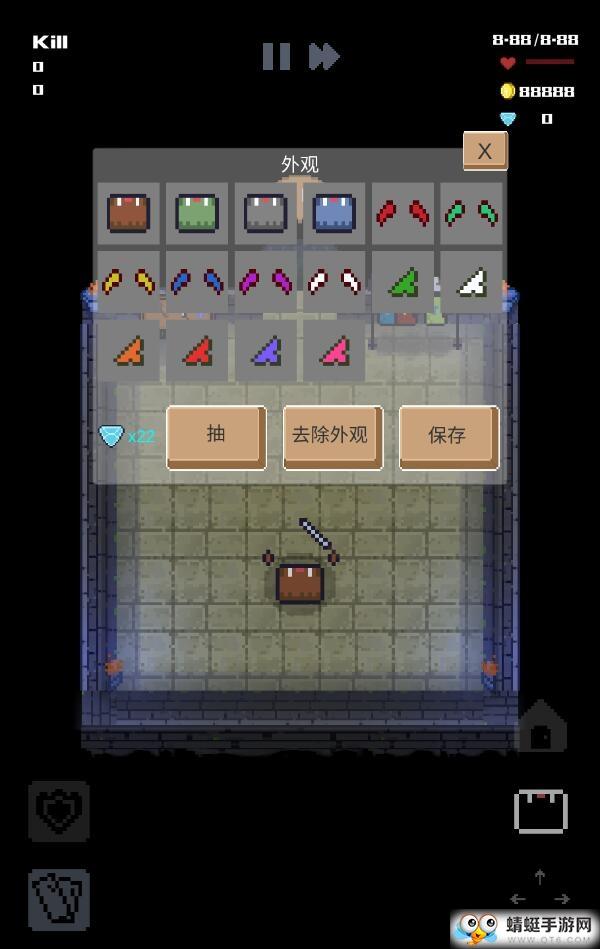Select the red horns skin

pyautogui.click(x=403, y=214)
